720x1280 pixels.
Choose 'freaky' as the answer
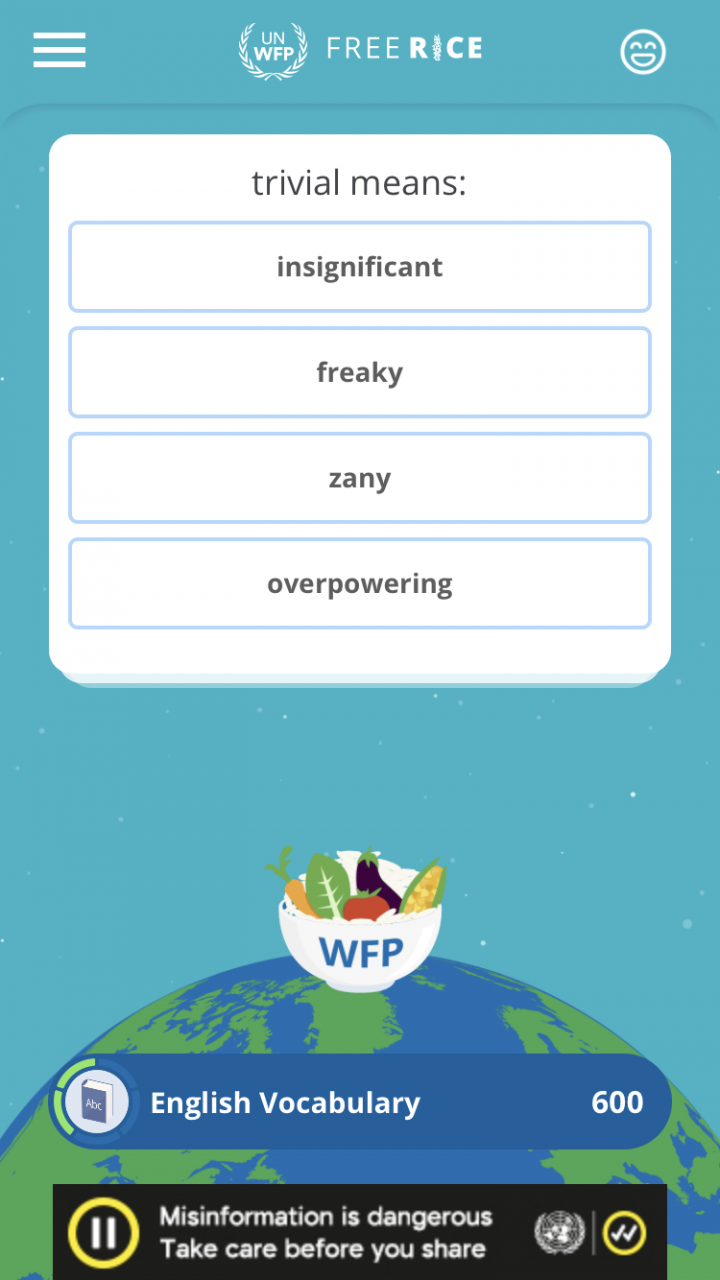pyautogui.click(x=360, y=373)
